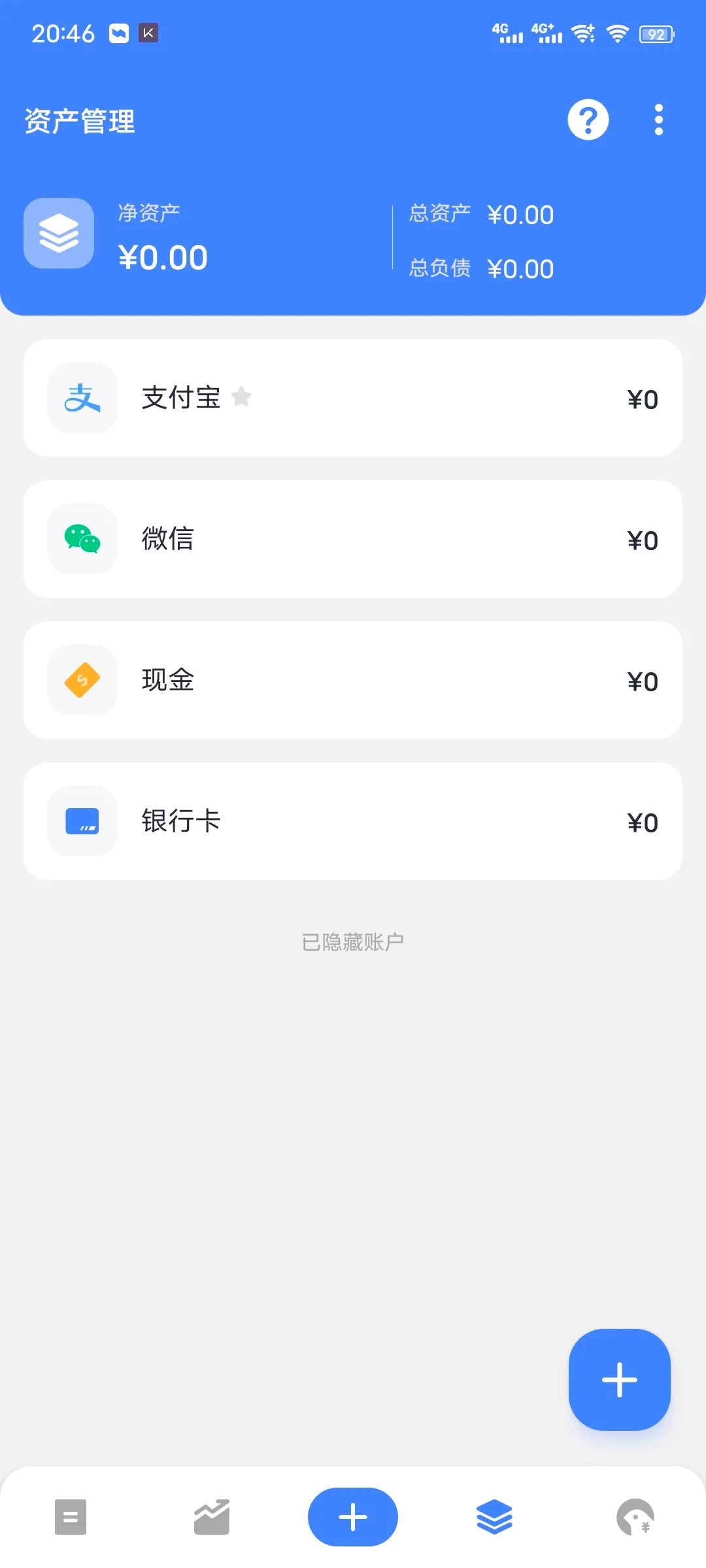Switch to the statistics chart tab
Image resolution: width=706 pixels, height=1568 pixels.
212,1516
